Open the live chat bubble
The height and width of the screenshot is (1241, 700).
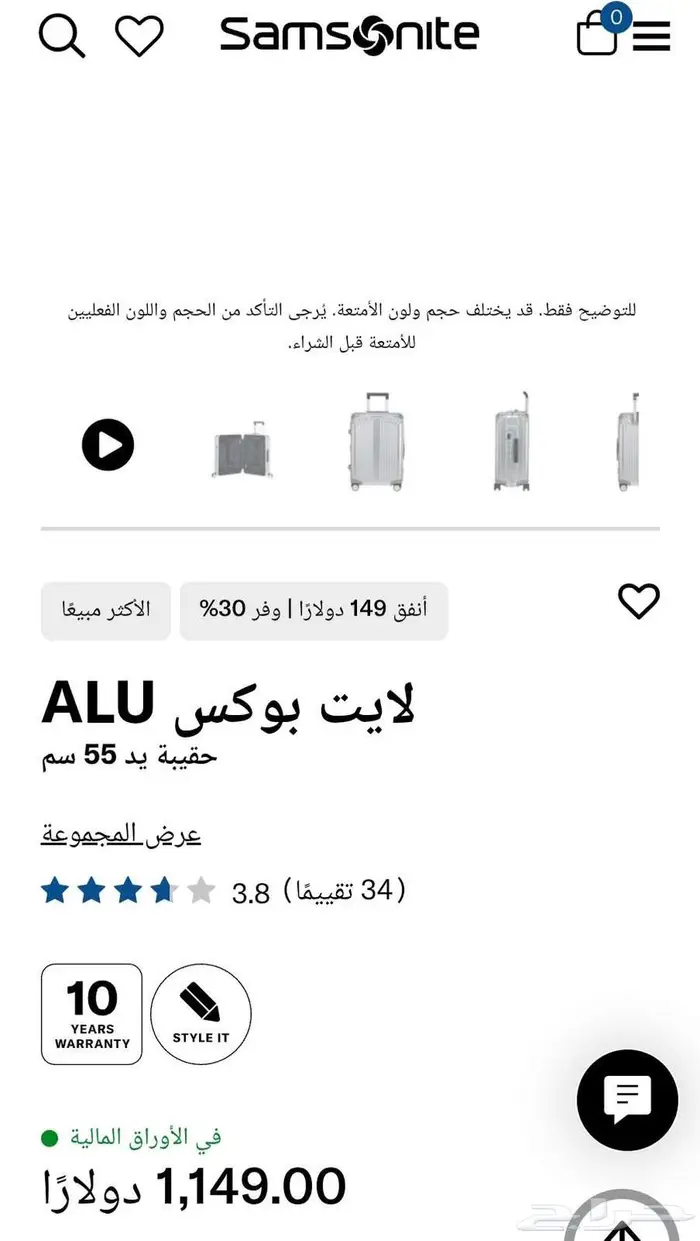[628, 1100]
